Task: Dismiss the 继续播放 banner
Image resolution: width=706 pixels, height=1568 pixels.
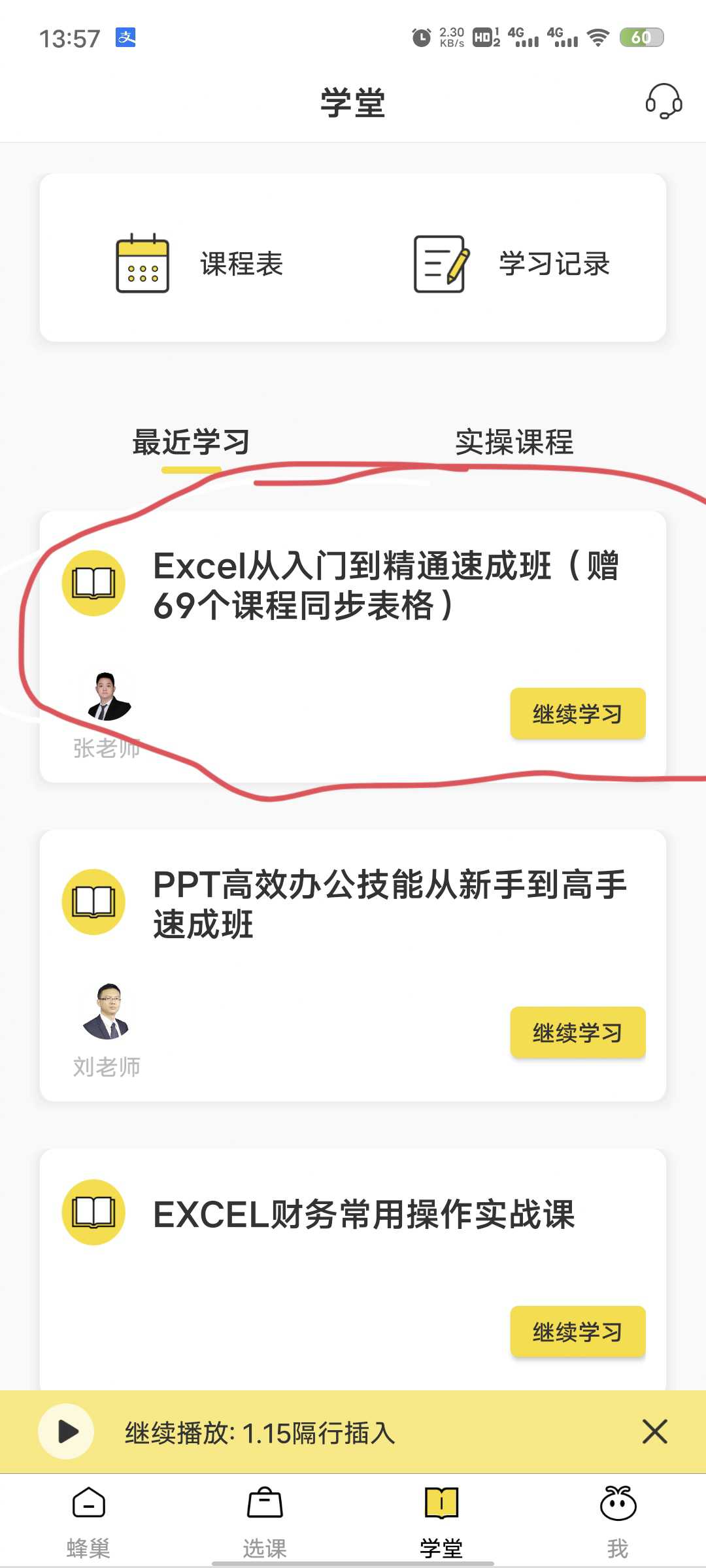Action: pyautogui.click(x=654, y=1431)
